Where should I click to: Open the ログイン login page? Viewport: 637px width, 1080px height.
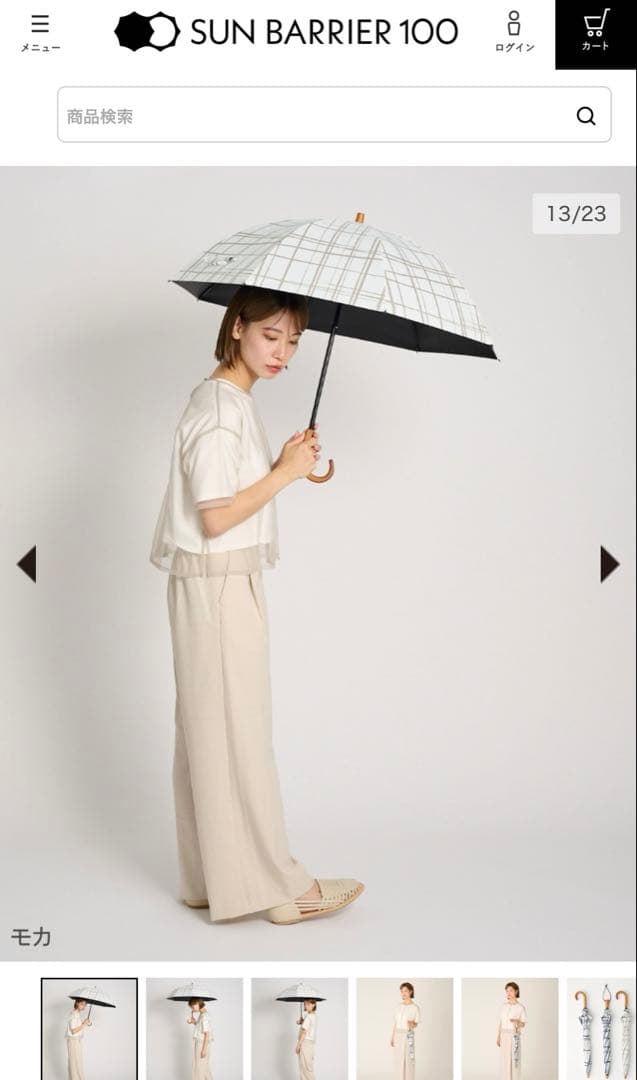point(514,32)
